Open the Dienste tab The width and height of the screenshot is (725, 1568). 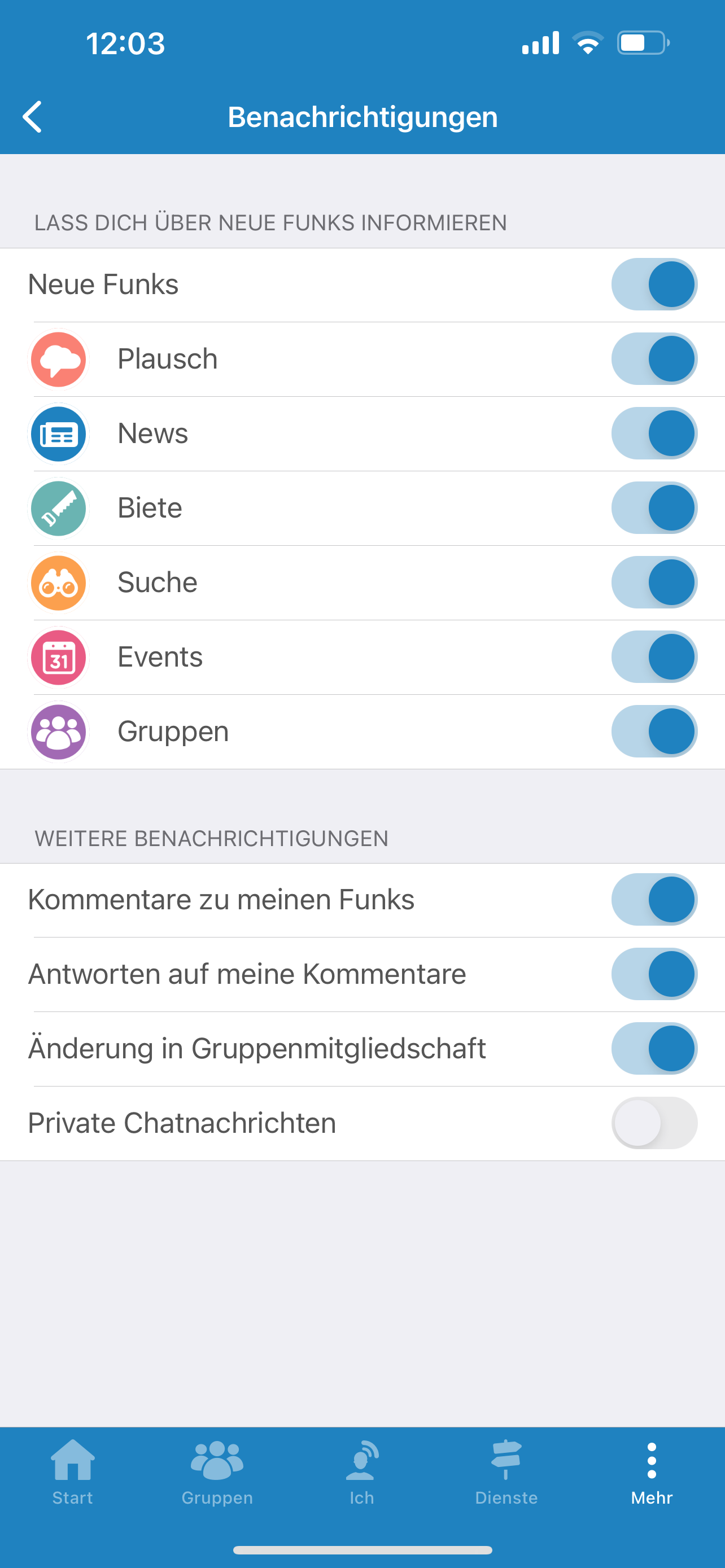pyautogui.click(x=506, y=1472)
